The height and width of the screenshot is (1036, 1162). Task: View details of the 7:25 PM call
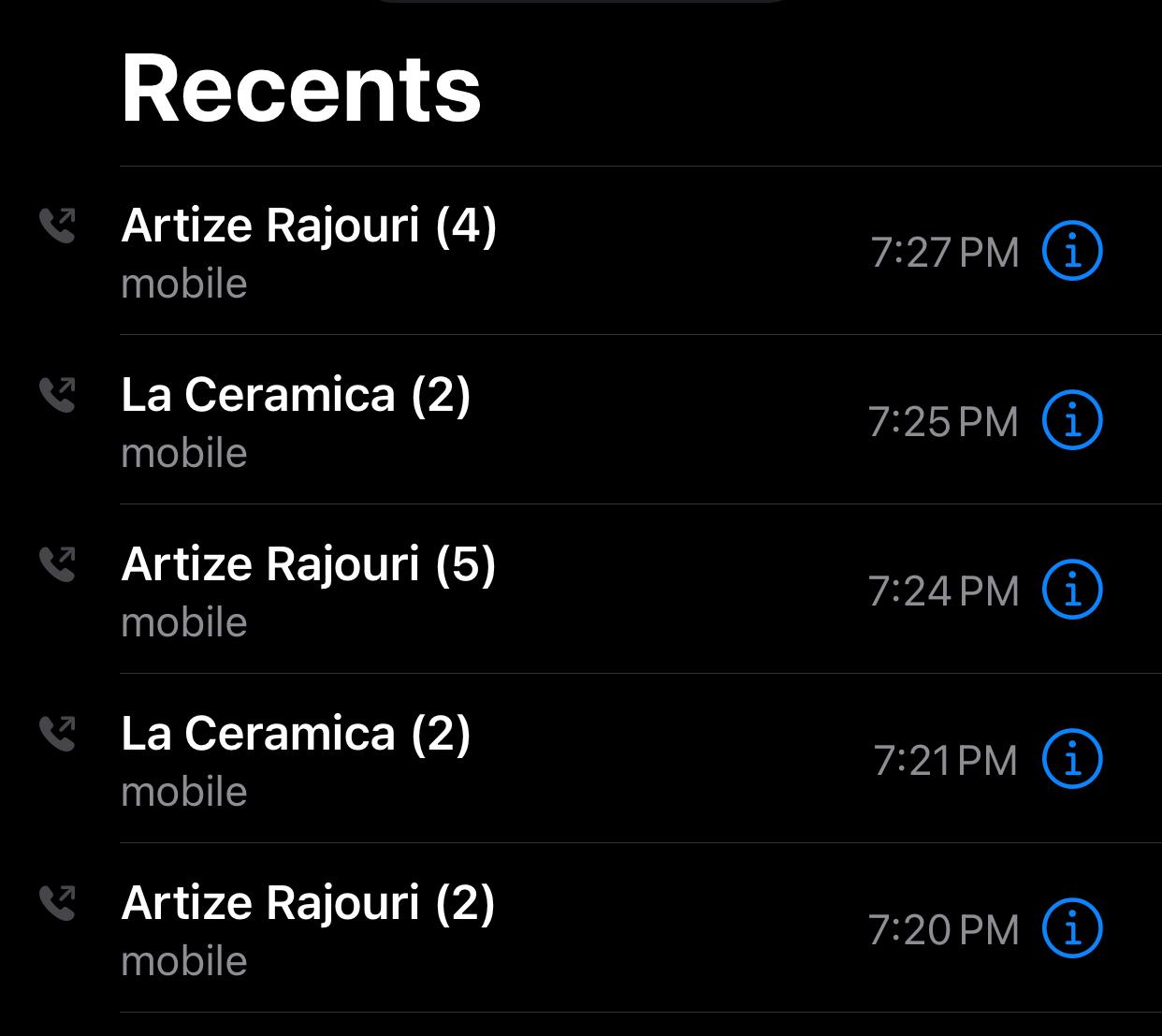1072,420
